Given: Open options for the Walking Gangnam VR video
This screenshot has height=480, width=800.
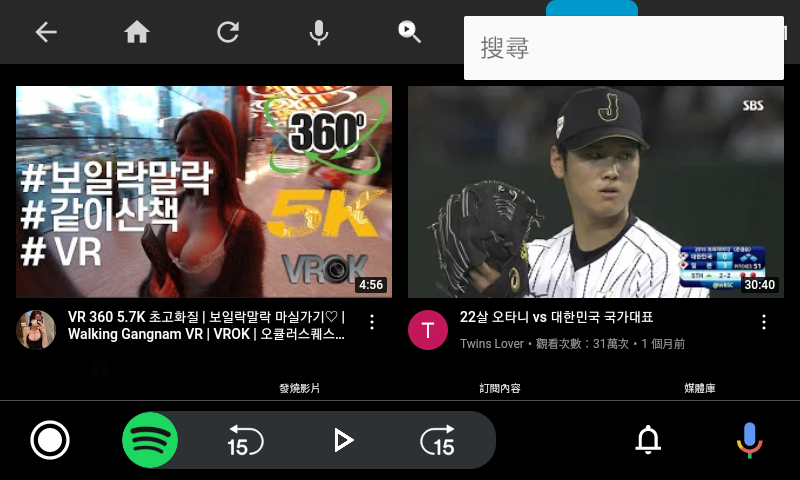Looking at the screenshot, I should (x=372, y=322).
